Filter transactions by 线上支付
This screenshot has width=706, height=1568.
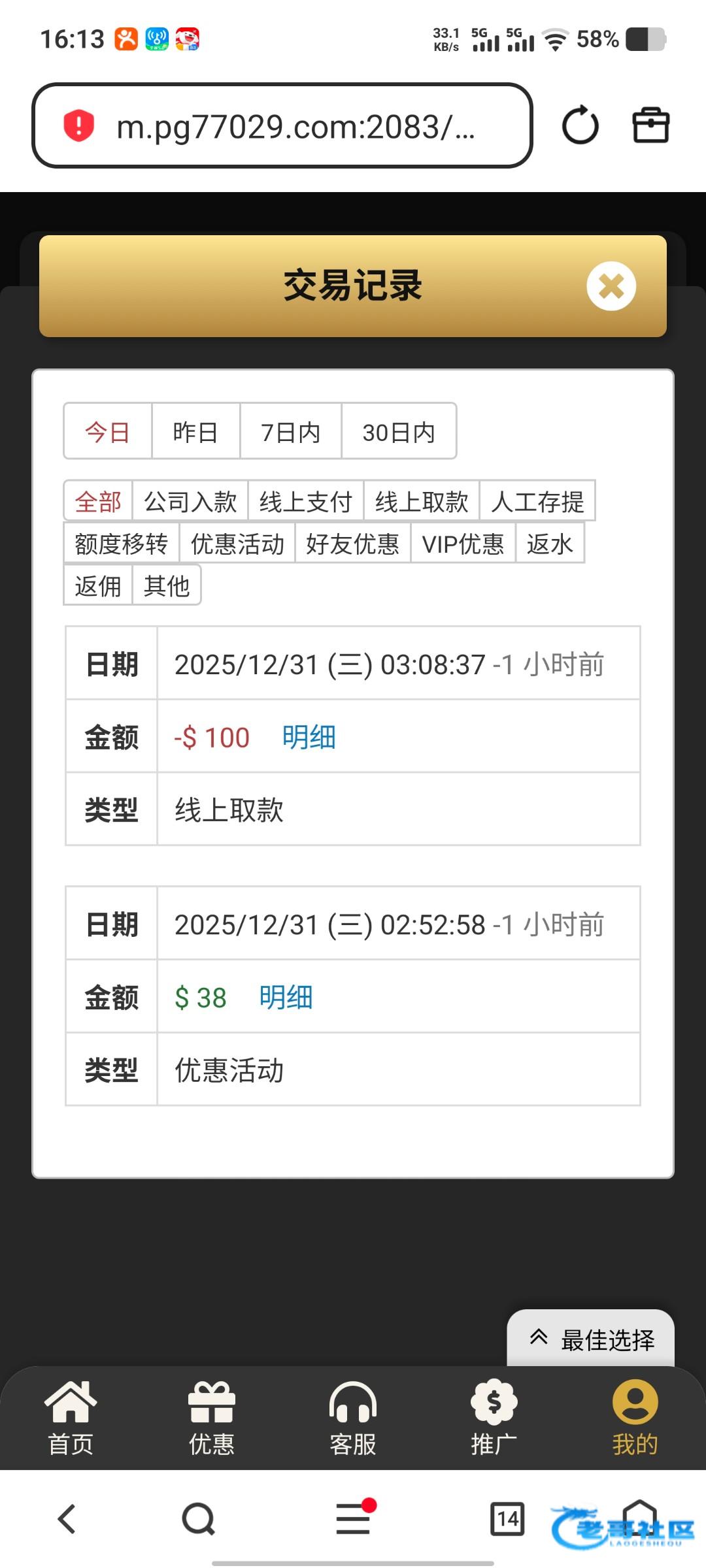pyautogui.click(x=305, y=502)
